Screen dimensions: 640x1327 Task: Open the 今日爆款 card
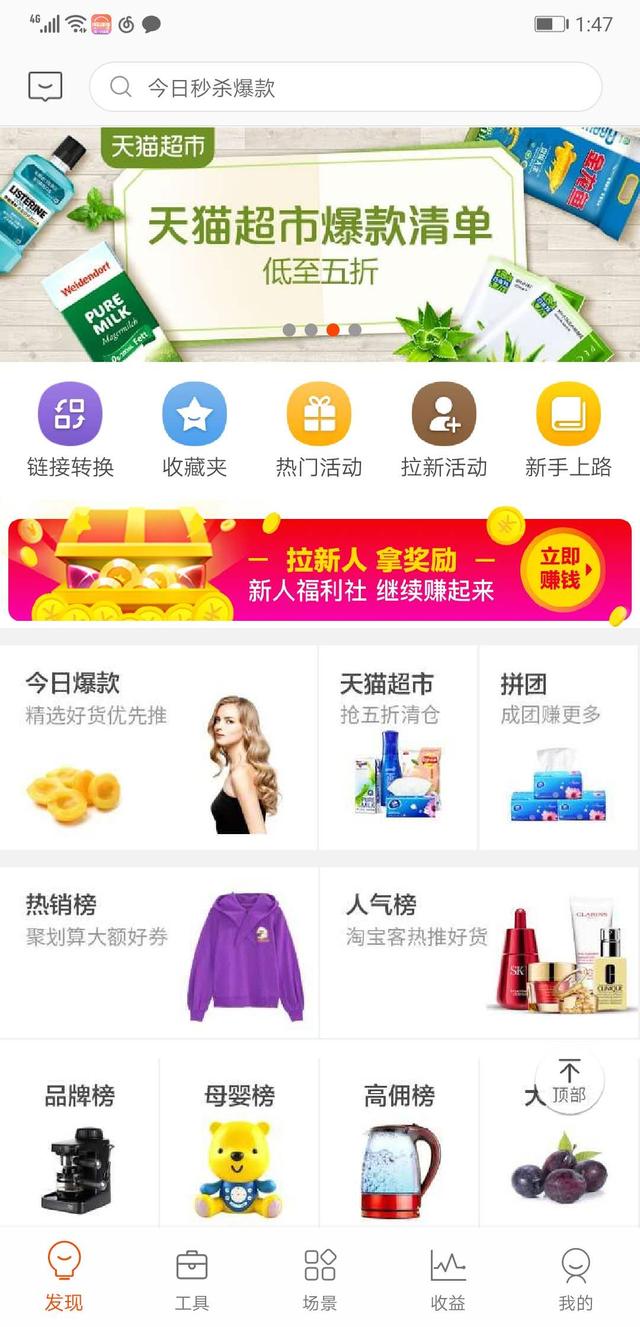[158, 747]
